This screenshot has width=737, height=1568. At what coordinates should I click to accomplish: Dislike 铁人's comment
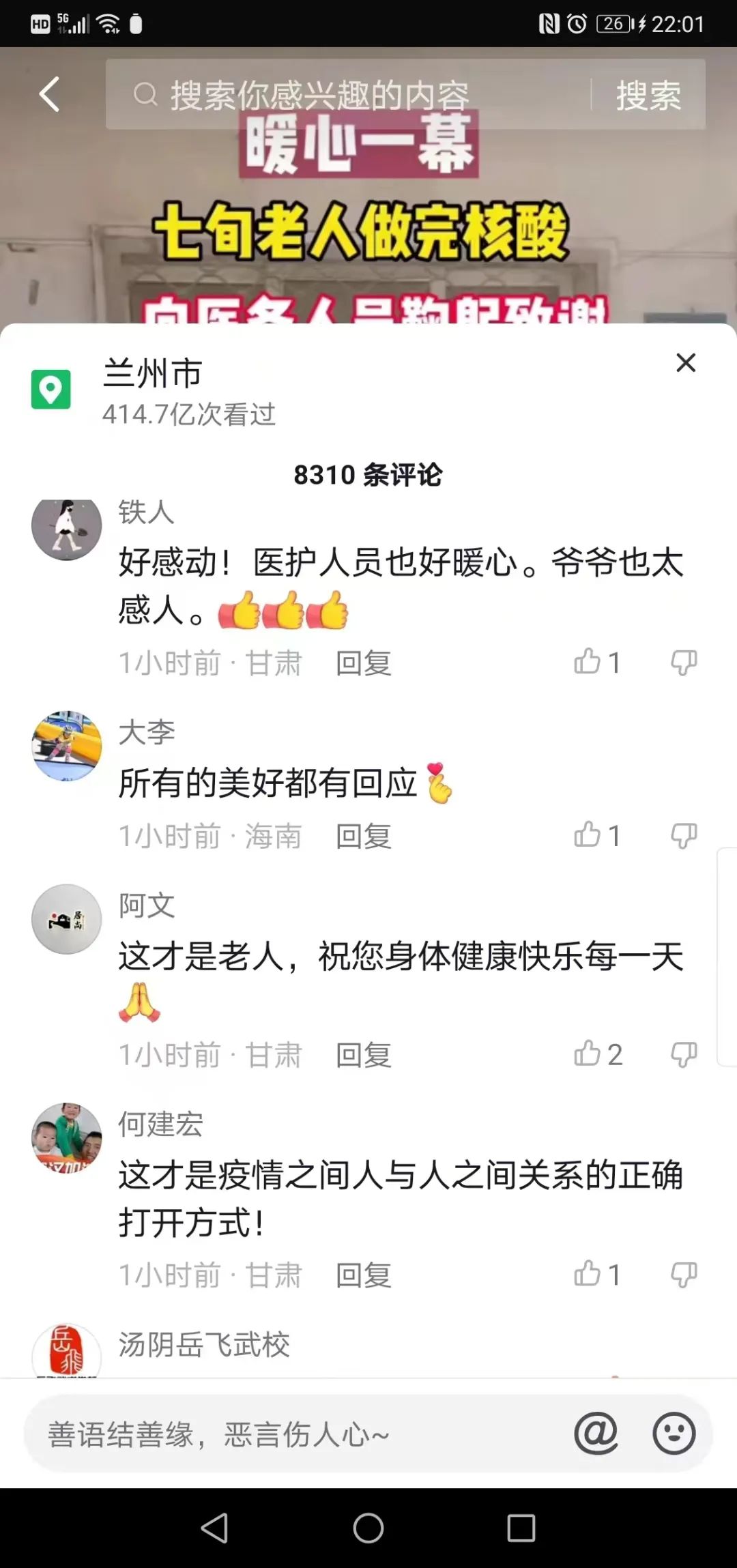(x=684, y=662)
